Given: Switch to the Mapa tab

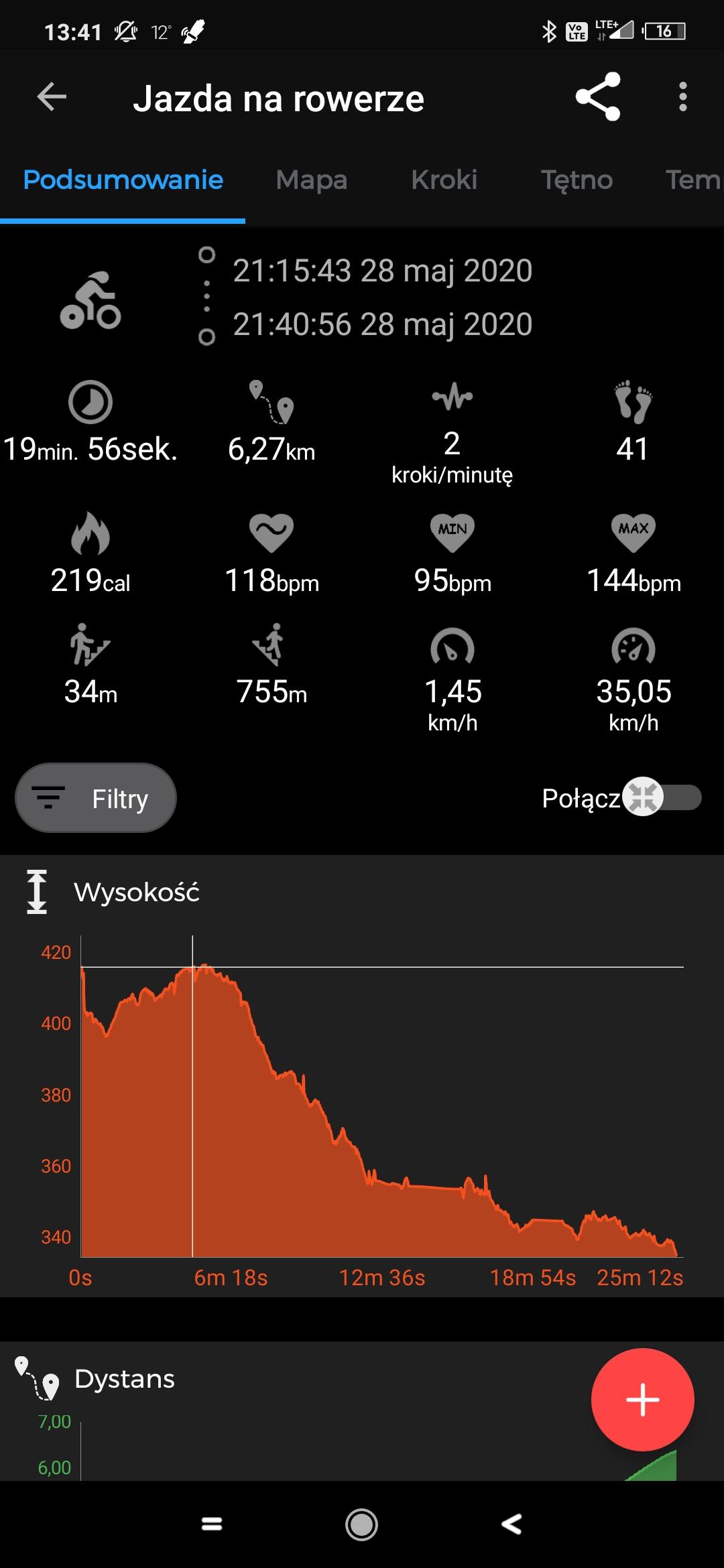Looking at the screenshot, I should [x=312, y=180].
